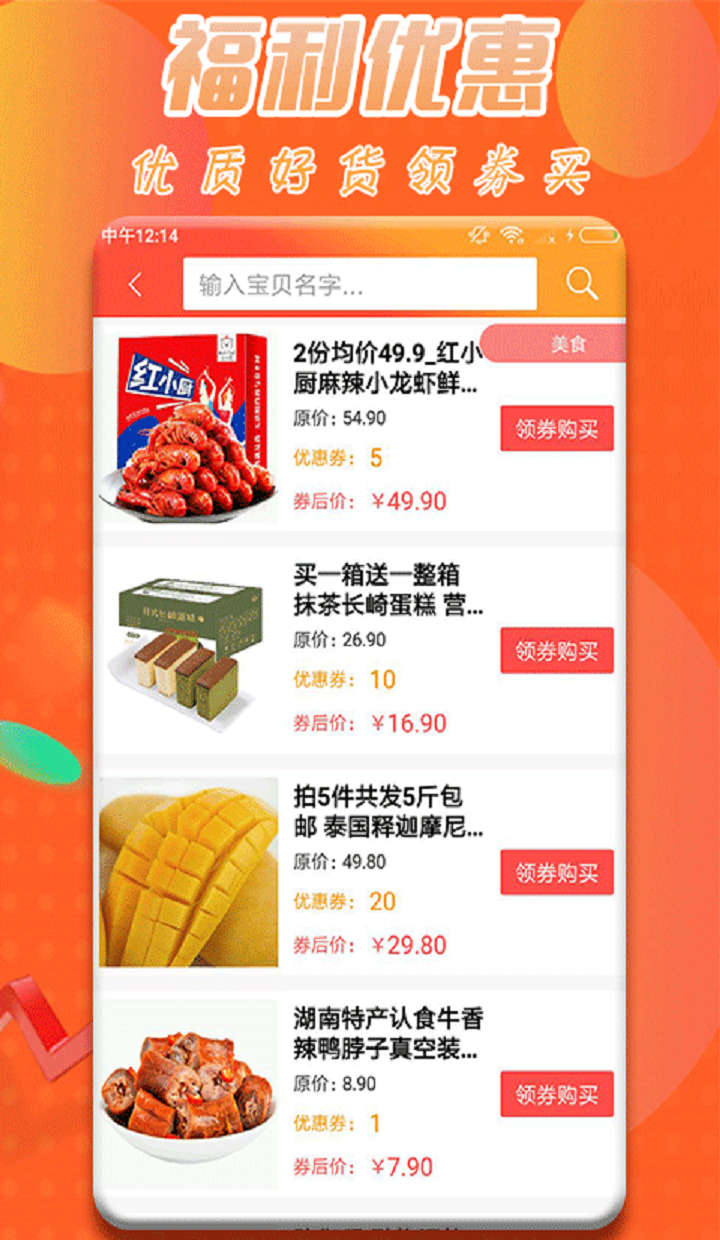Click 领券购买 for the matcha Nagasaki cake
Screen dimensions: 720x1240
pyautogui.click(x=557, y=650)
